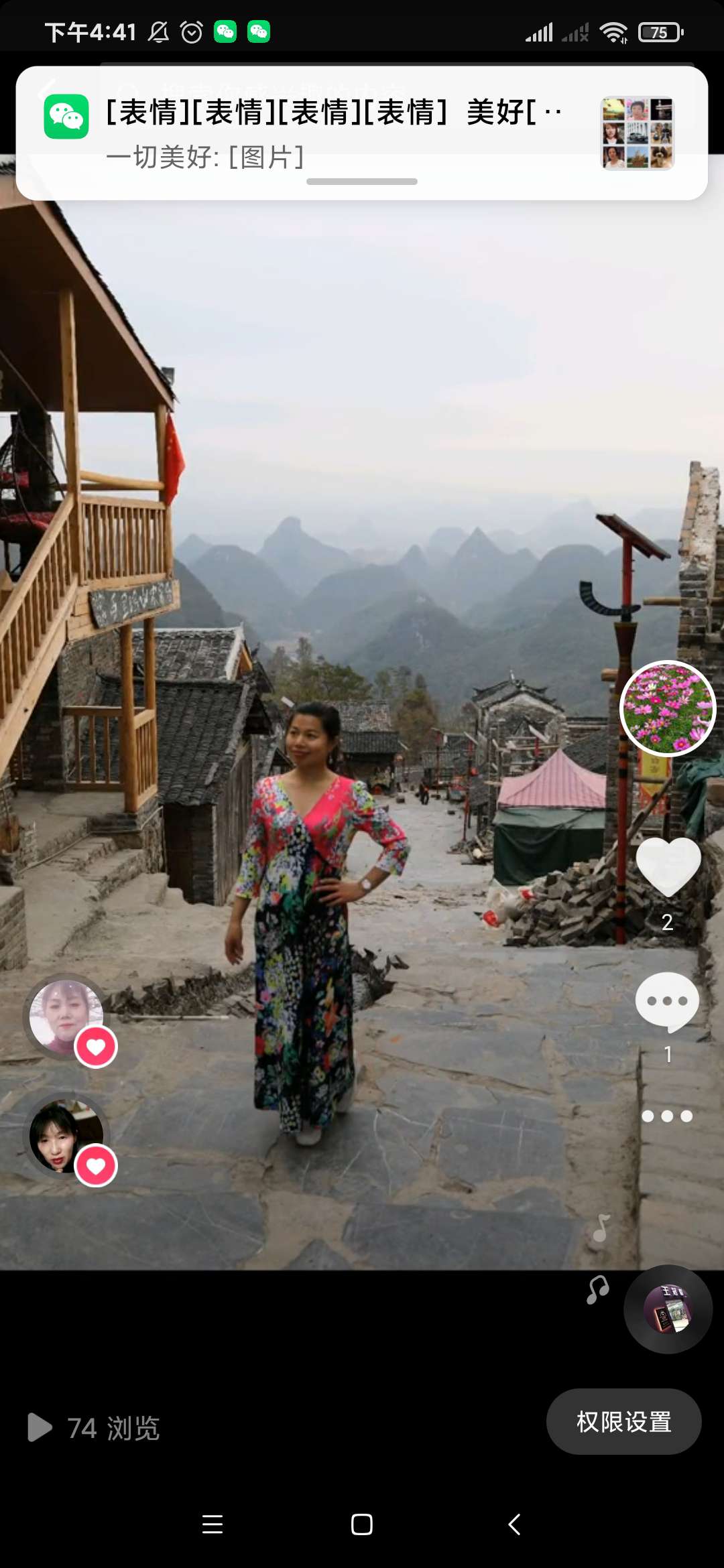View the 74 浏览 viewers list
724x1568 pixels.
94,1428
